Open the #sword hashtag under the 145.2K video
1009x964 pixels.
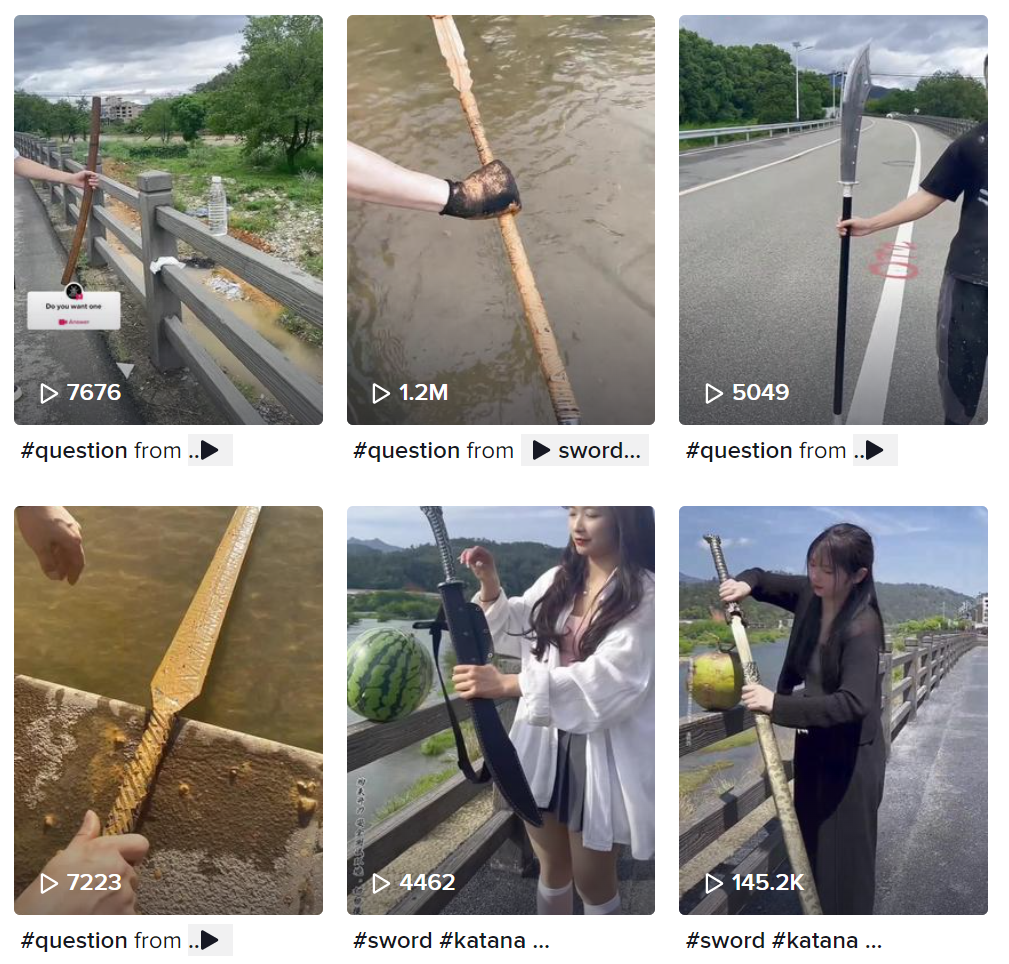[x=726, y=941]
